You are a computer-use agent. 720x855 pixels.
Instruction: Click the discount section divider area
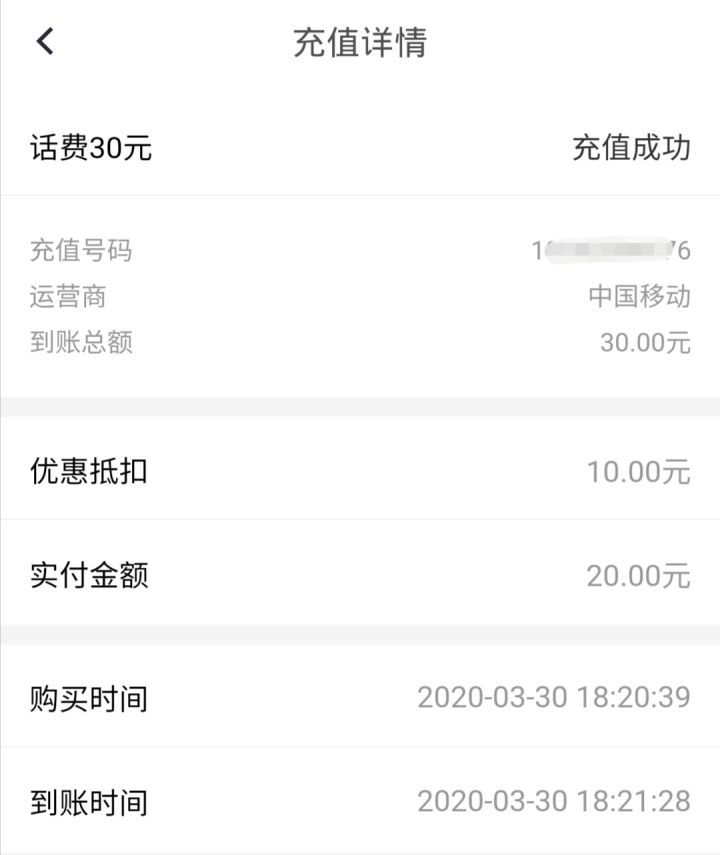[360, 410]
